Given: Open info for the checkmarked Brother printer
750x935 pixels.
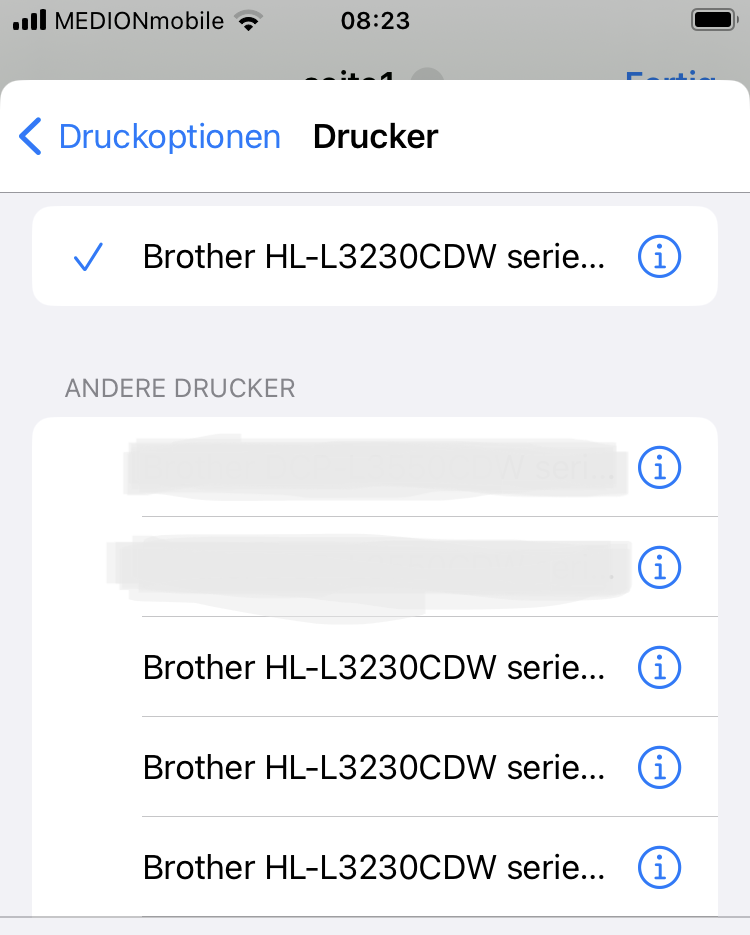Looking at the screenshot, I should click(x=659, y=258).
